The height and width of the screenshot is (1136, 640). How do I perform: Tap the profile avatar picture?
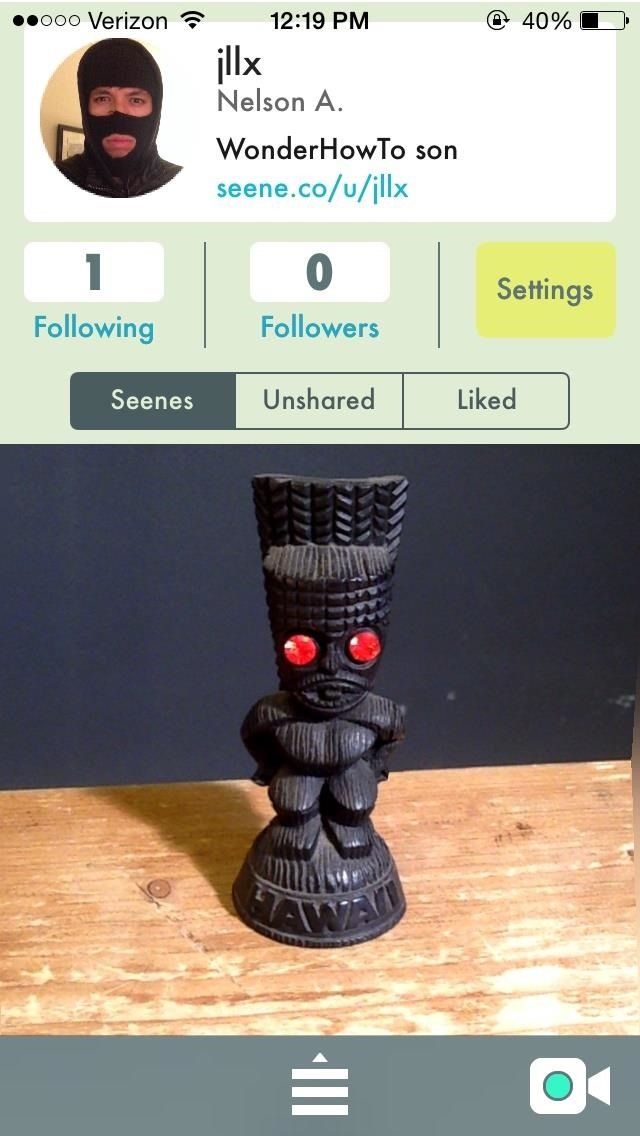[112, 118]
